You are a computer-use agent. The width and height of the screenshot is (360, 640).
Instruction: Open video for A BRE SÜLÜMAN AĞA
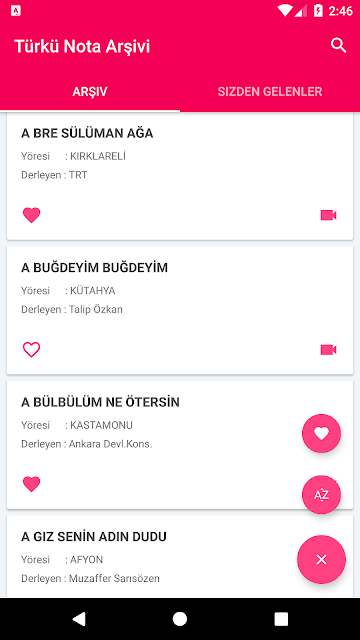tap(329, 215)
